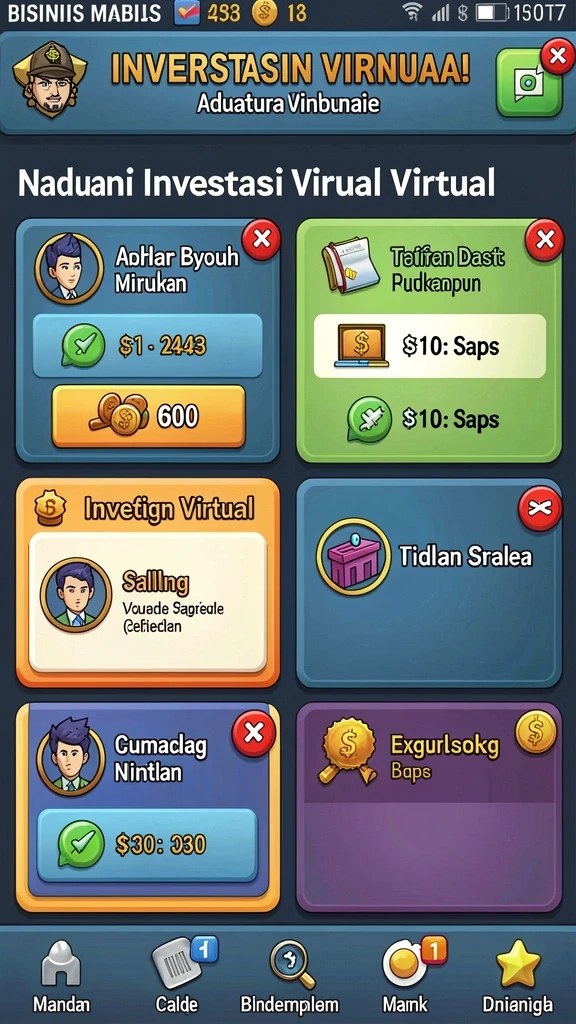The image size is (576, 1024).
Task: Dismiss the Tidlan Sralea card
Action: pyautogui.click(x=540, y=509)
